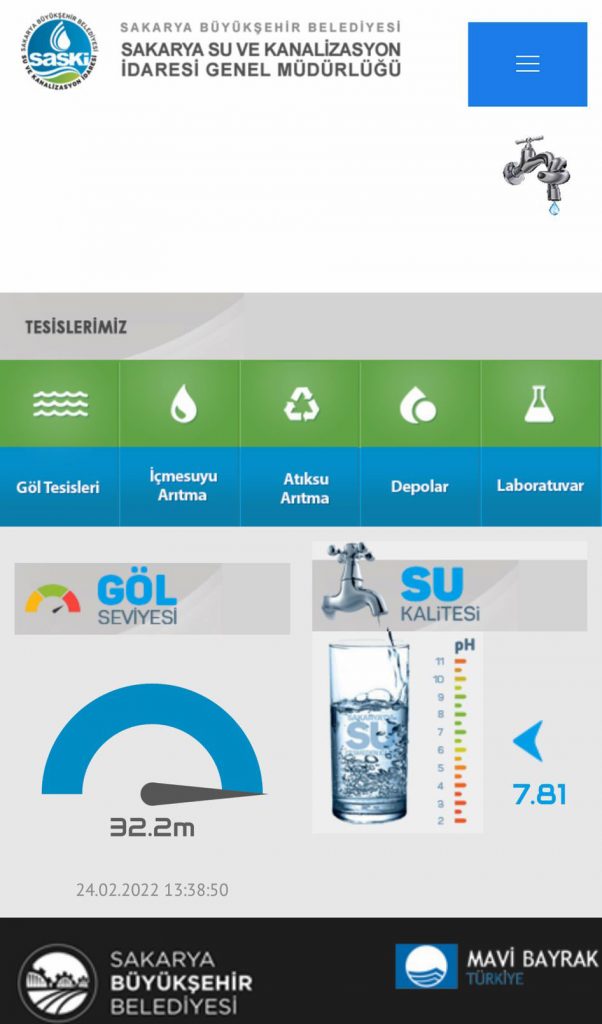
Task: Open the Göl Seviyesi banner
Action: click(152, 599)
